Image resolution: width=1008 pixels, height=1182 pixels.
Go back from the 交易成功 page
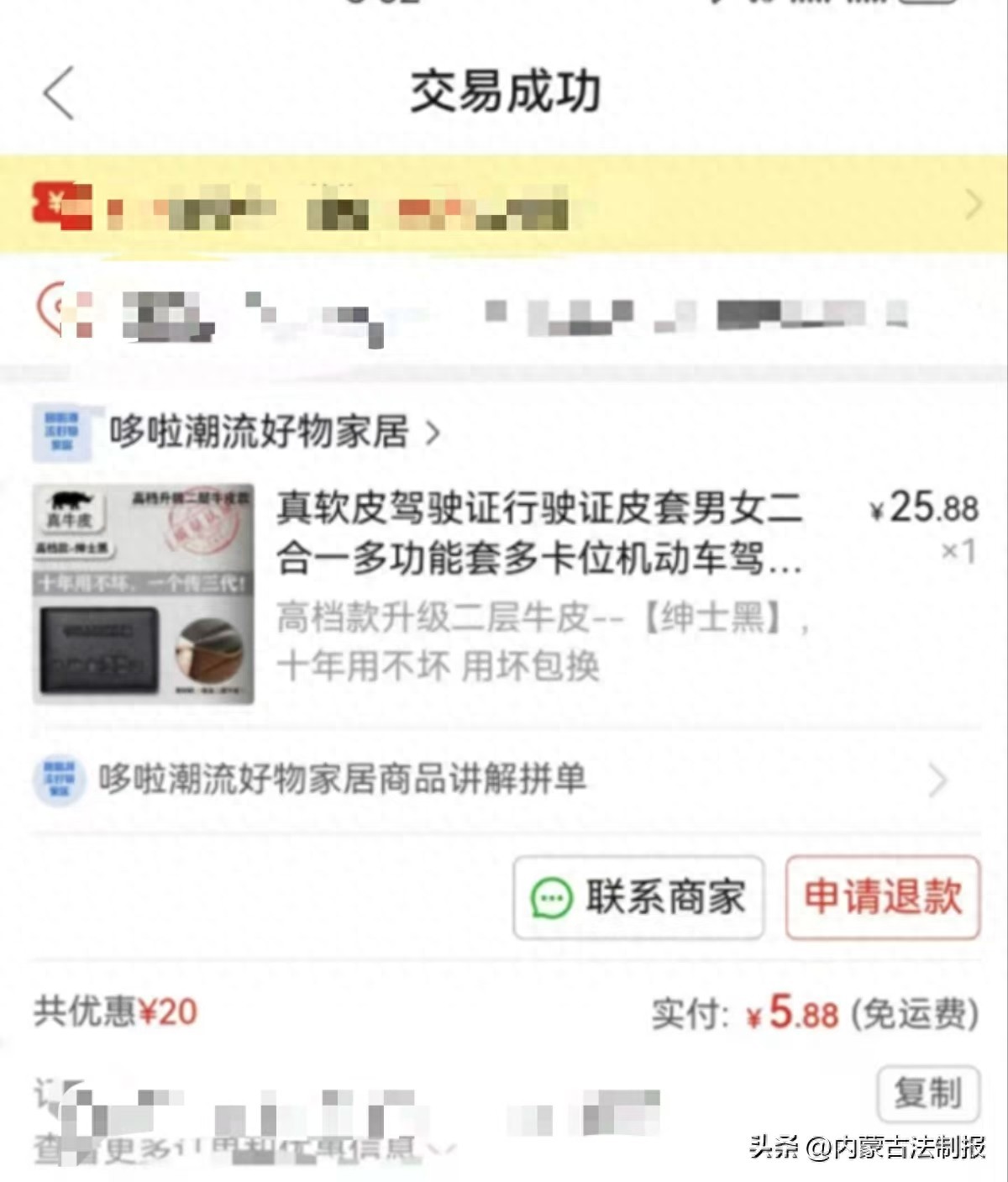(x=59, y=92)
